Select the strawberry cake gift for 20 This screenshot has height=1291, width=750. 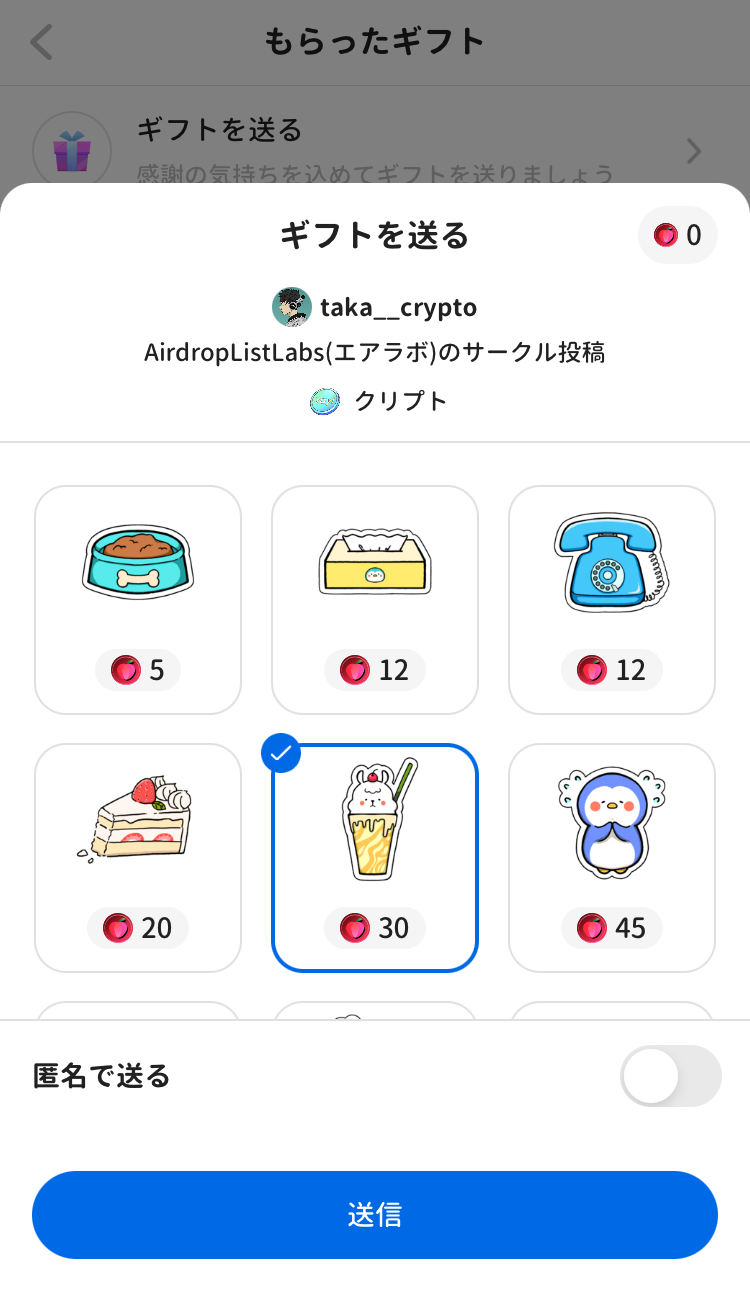(x=138, y=857)
